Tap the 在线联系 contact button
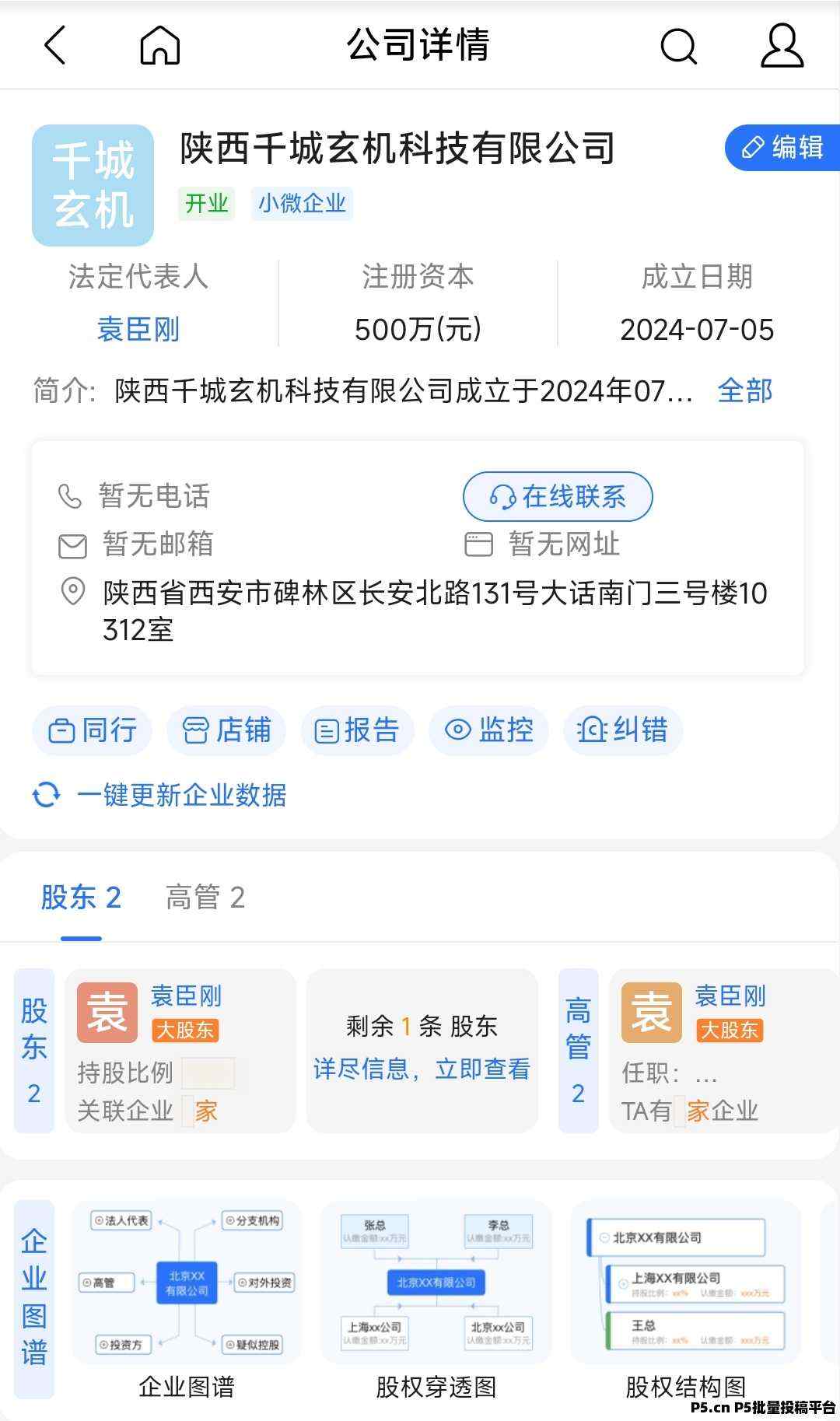 pos(557,496)
